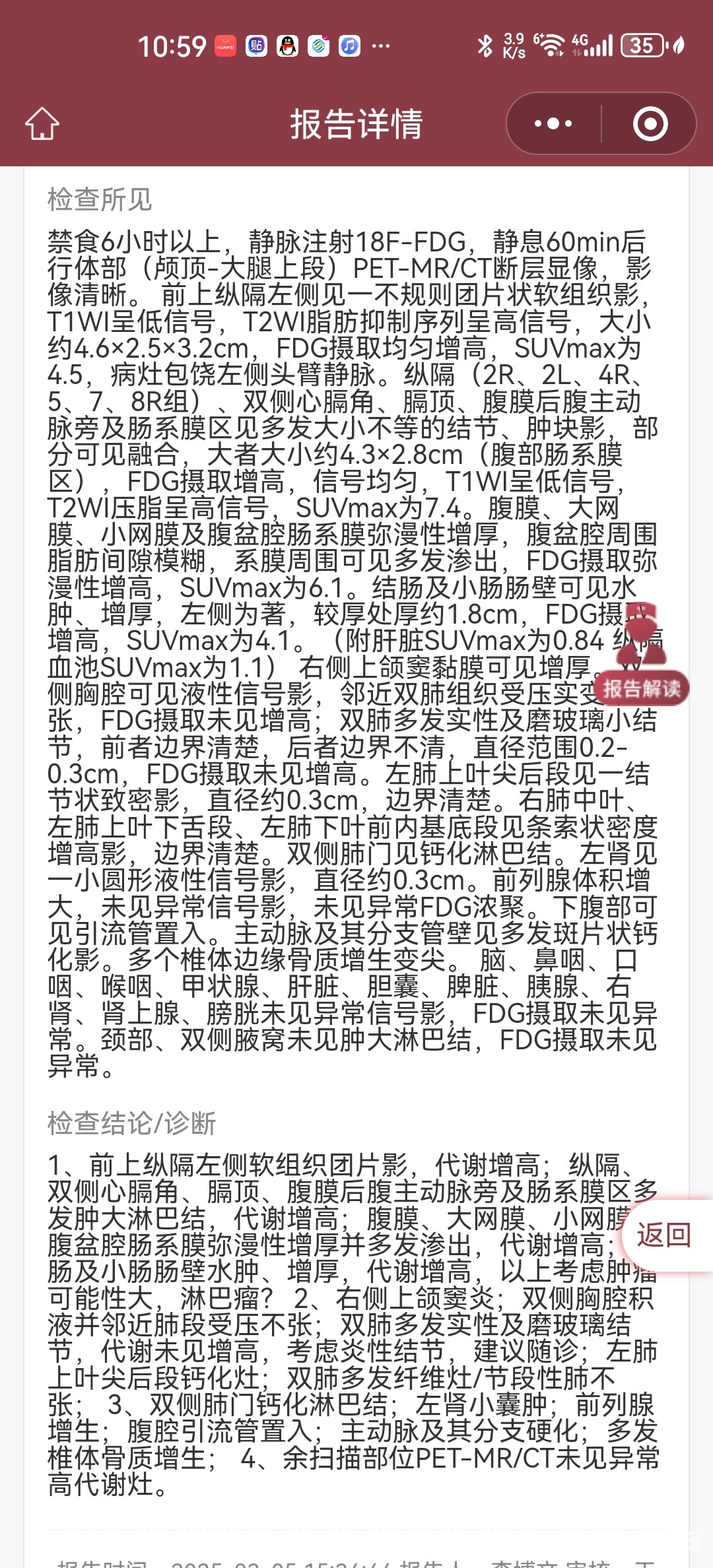This screenshot has height=1568, width=713.
Task: Go to the mini program home page
Action: pyautogui.click(x=42, y=123)
